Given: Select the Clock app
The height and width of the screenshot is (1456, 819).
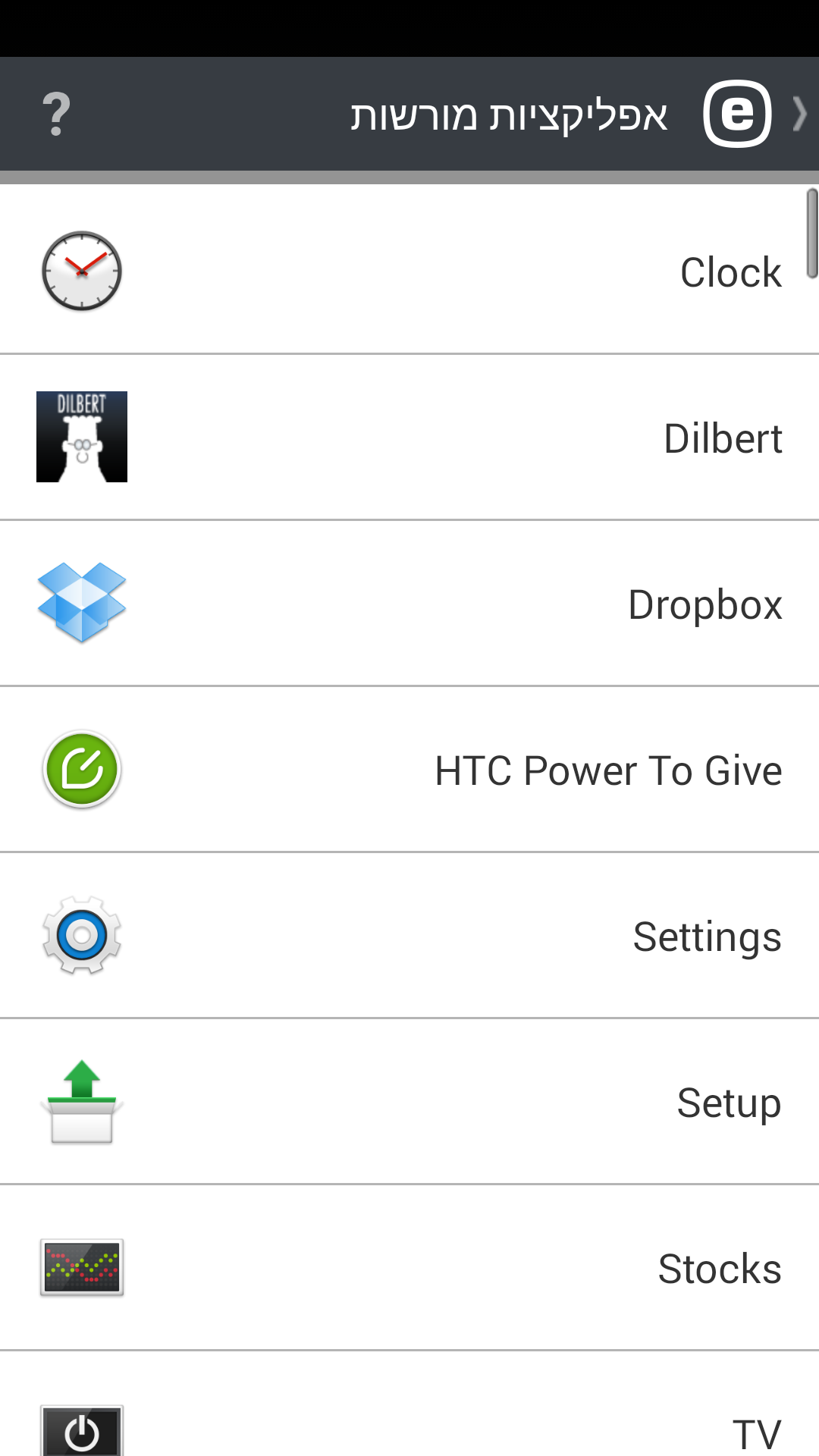Looking at the screenshot, I should click(409, 271).
